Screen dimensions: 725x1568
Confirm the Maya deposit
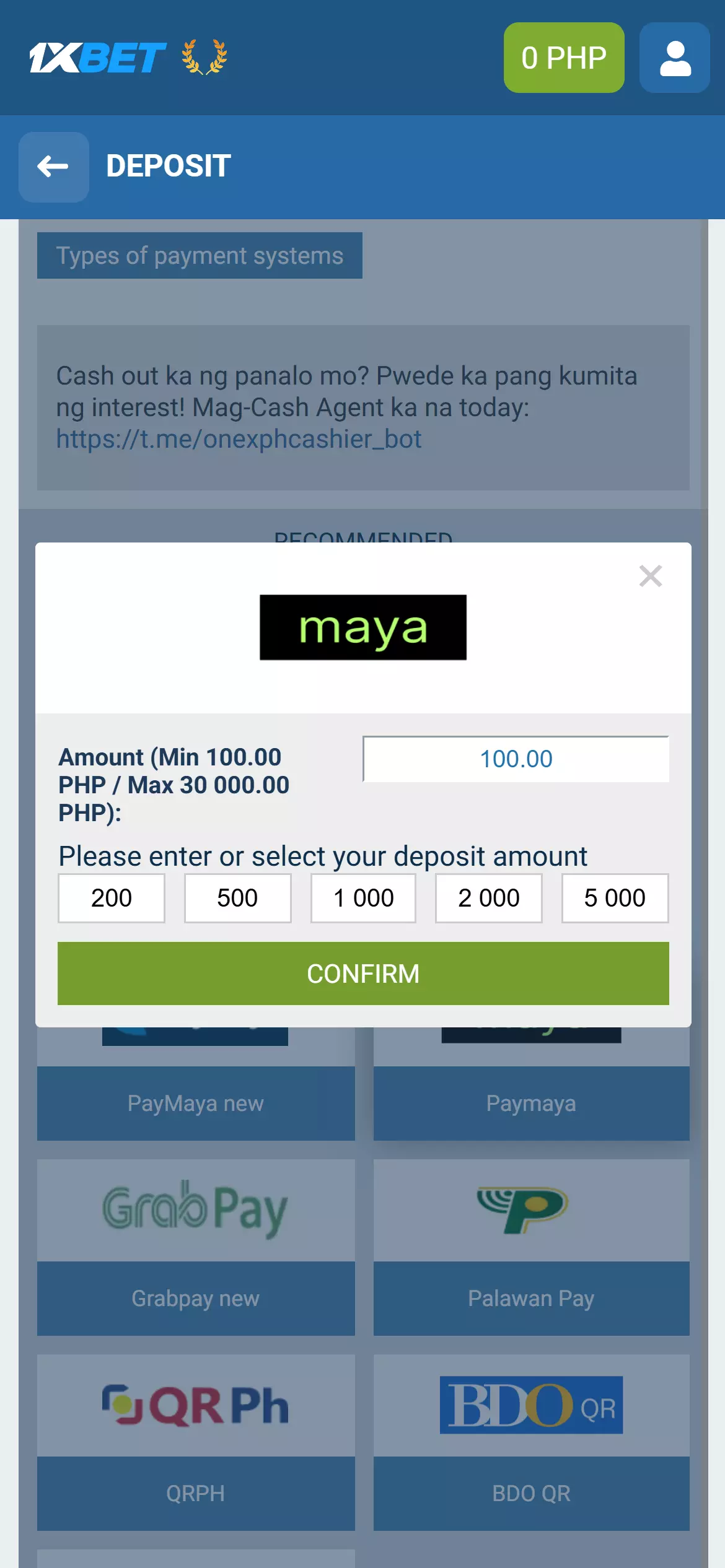(363, 973)
